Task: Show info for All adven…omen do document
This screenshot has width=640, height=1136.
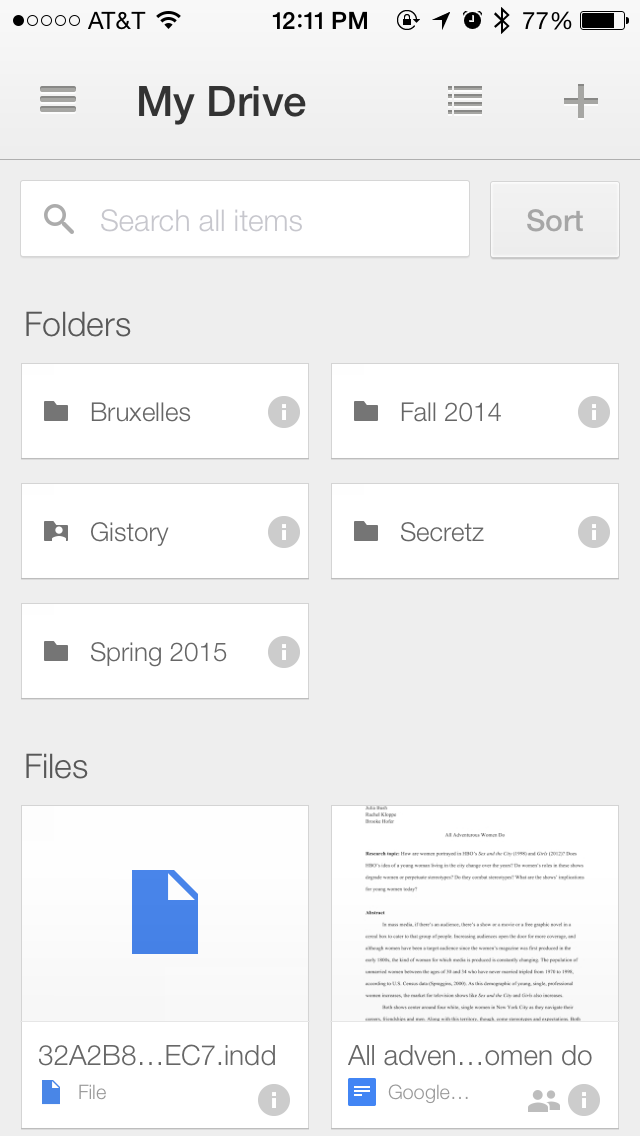Action: click(x=584, y=1101)
